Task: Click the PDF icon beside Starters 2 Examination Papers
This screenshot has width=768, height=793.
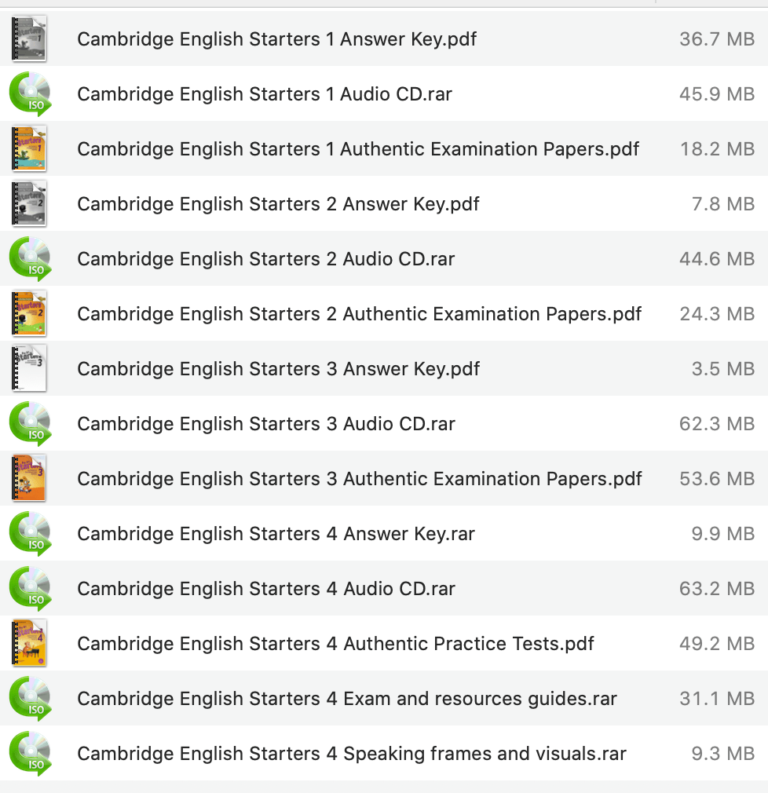Action: [x=29, y=313]
